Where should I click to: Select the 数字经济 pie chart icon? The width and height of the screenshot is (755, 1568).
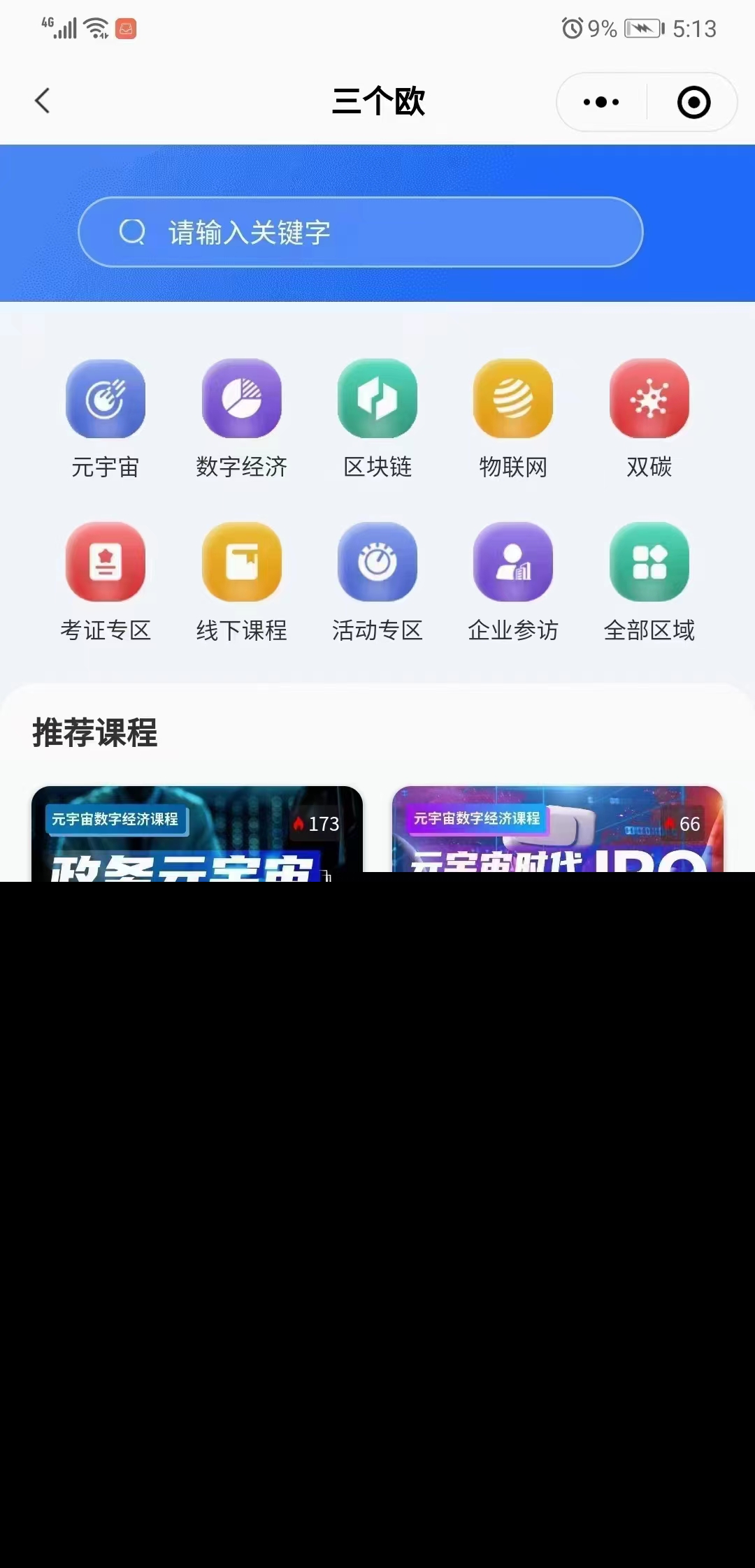pos(241,398)
